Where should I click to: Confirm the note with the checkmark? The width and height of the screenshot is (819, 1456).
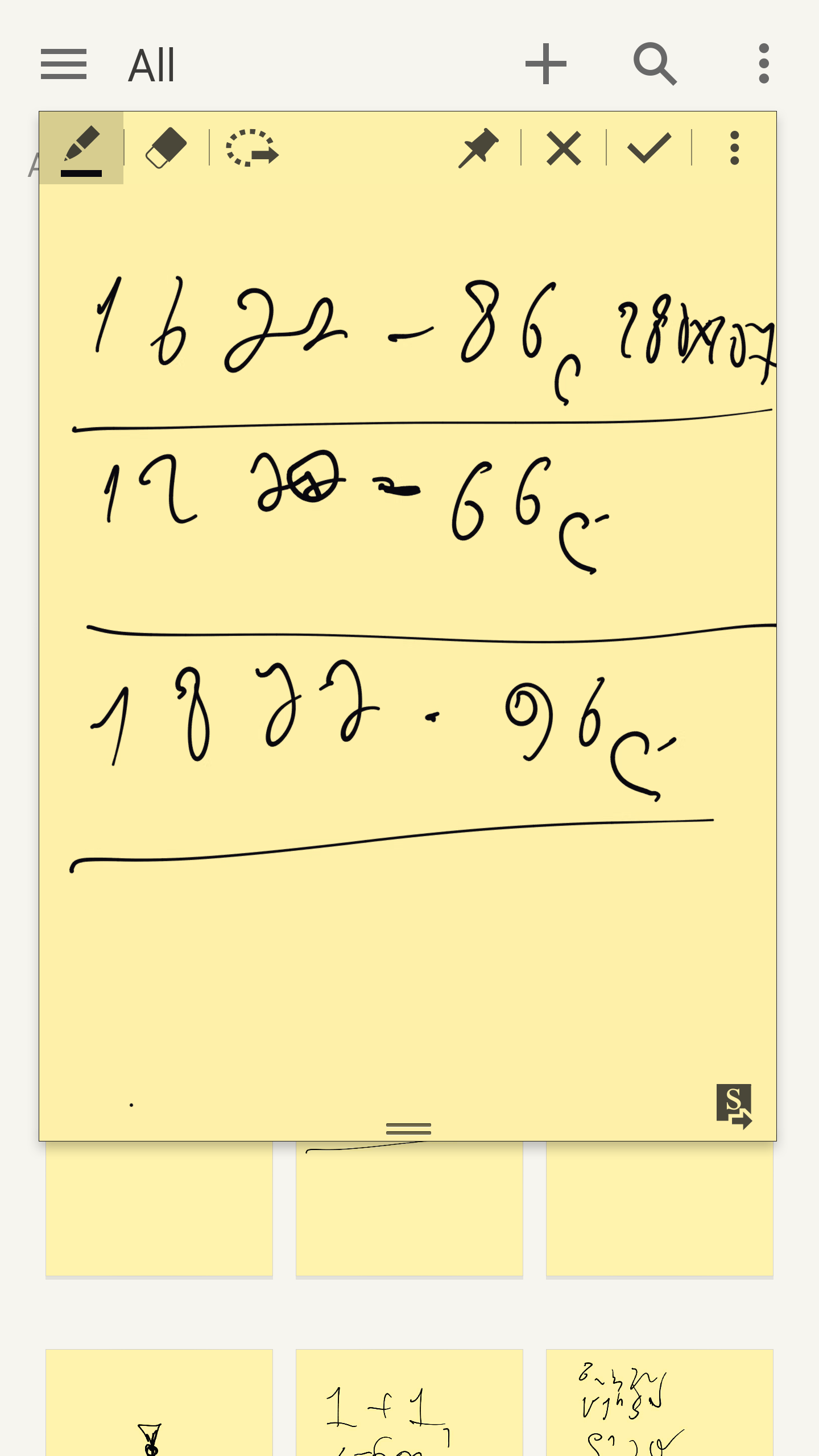click(649, 148)
